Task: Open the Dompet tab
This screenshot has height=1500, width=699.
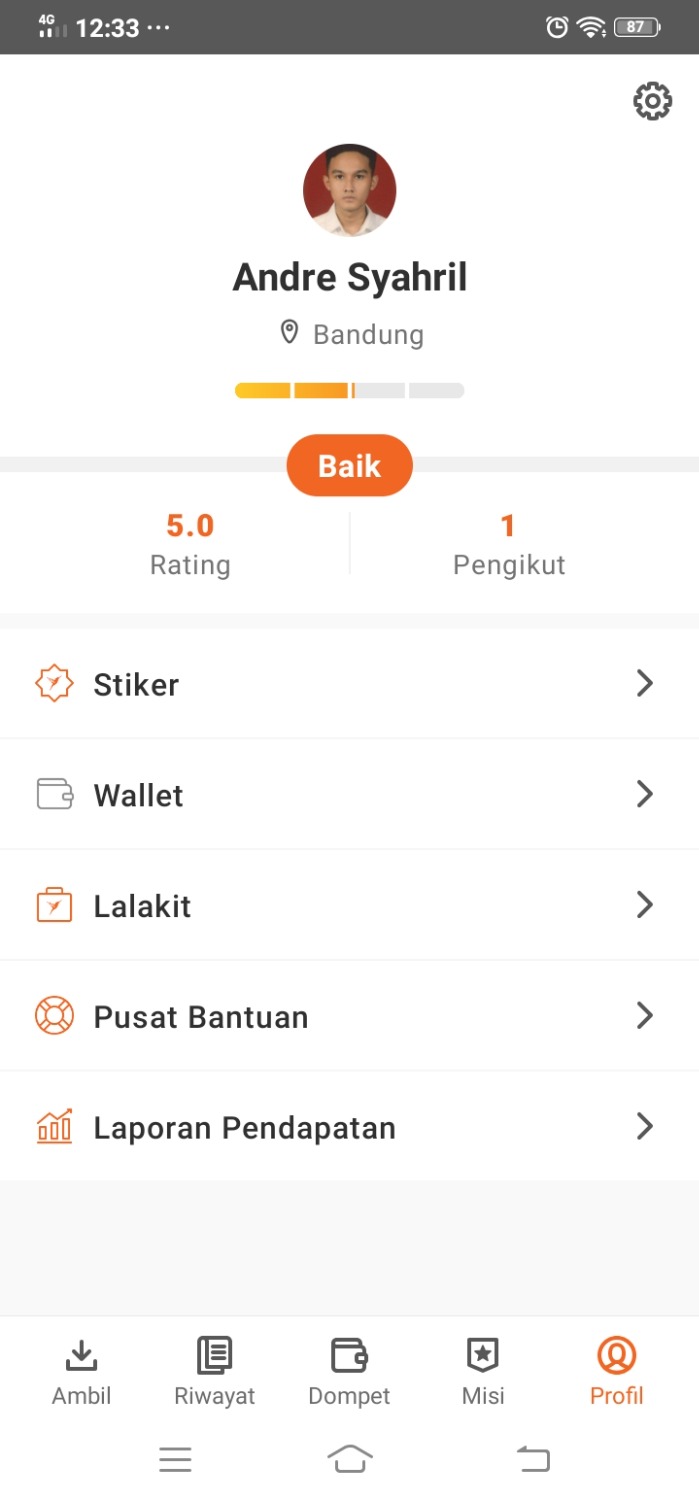Action: tap(349, 1372)
